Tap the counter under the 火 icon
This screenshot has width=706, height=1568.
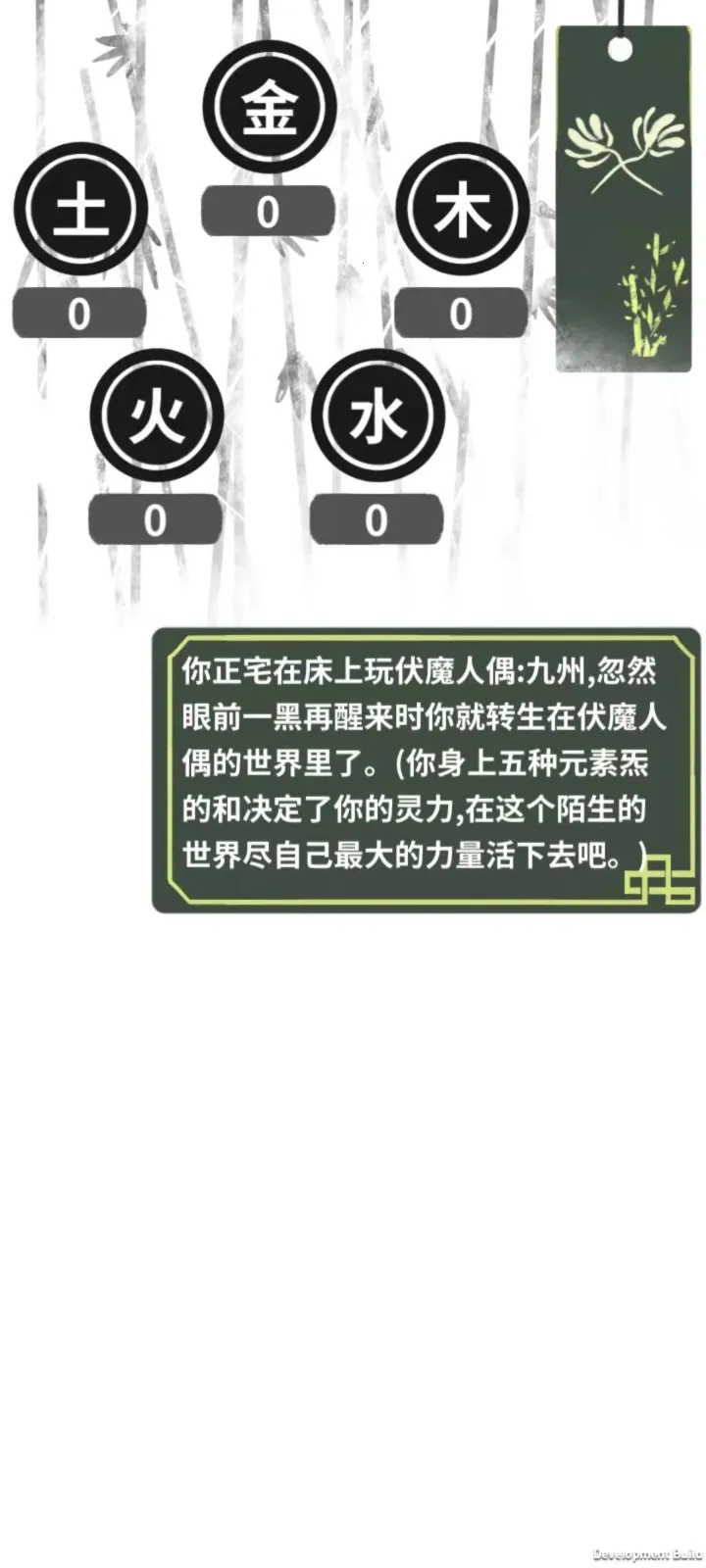(155, 517)
